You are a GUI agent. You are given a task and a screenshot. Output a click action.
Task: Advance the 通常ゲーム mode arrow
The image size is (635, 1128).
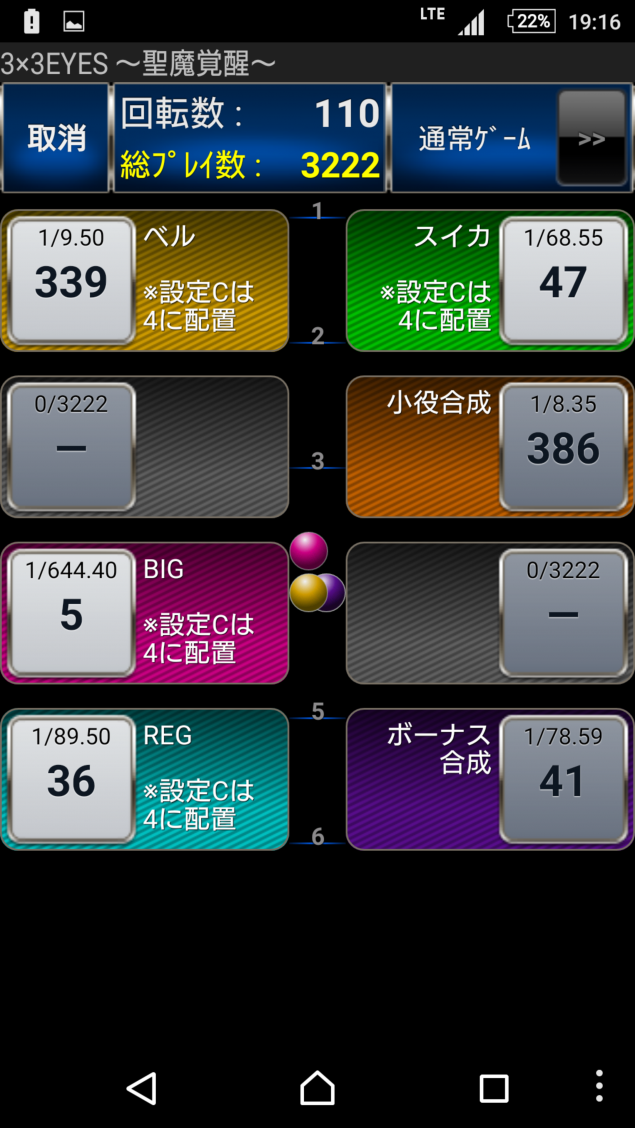pyautogui.click(x=591, y=139)
